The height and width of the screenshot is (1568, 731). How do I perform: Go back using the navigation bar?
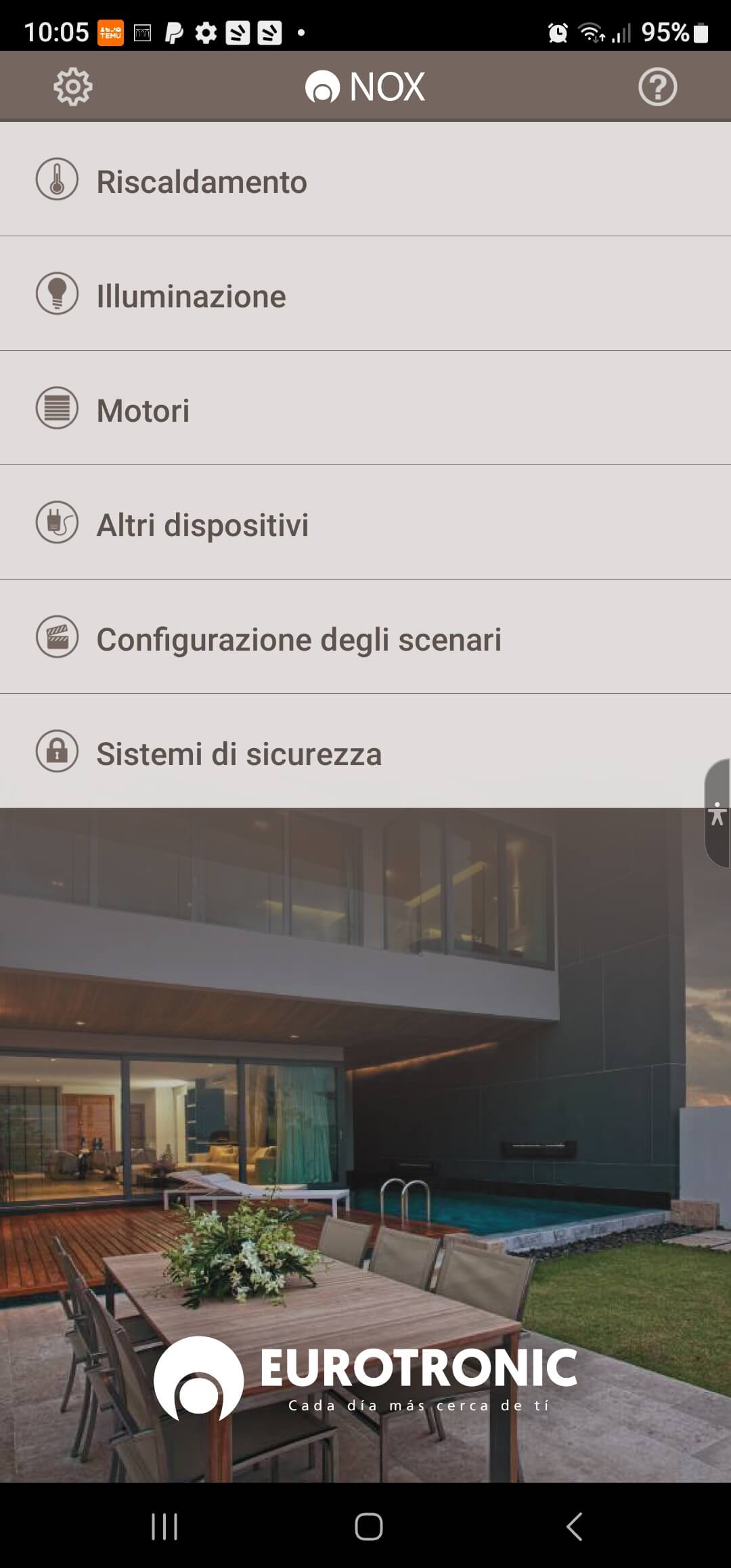[x=574, y=1527]
